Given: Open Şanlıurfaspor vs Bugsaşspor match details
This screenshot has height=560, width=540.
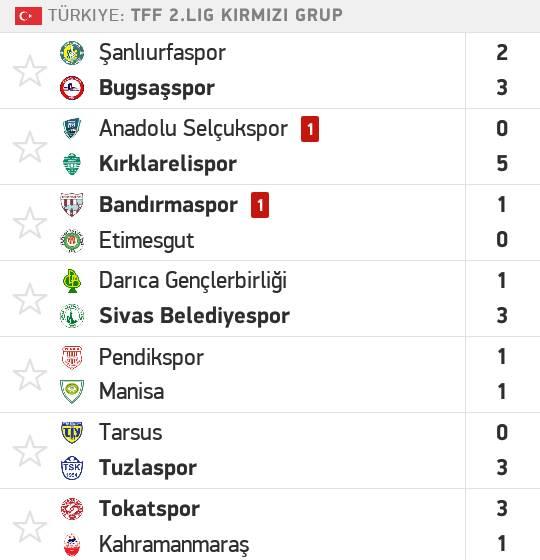Looking at the screenshot, I should click(x=270, y=71).
